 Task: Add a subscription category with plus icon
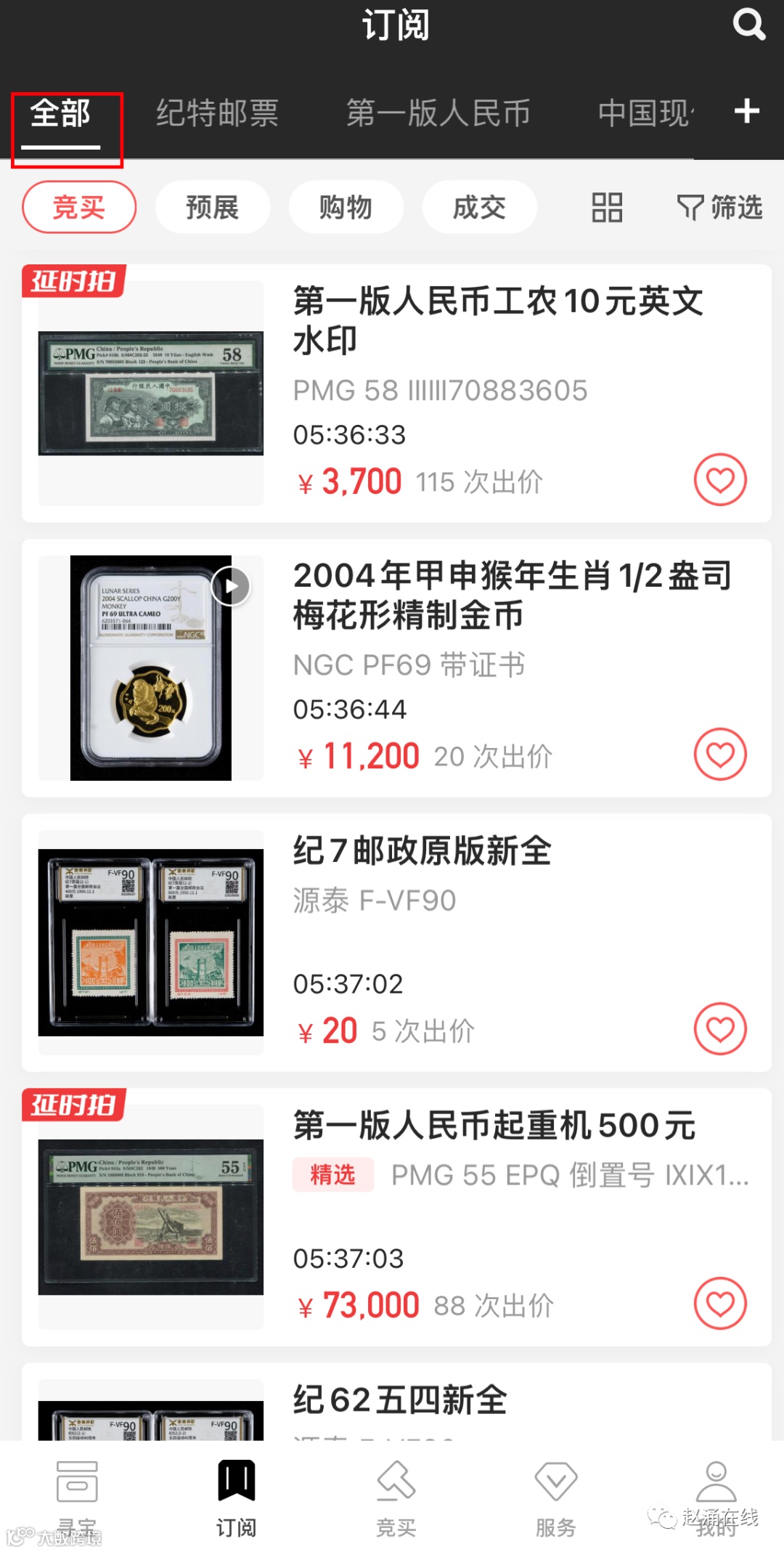(x=746, y=112)
